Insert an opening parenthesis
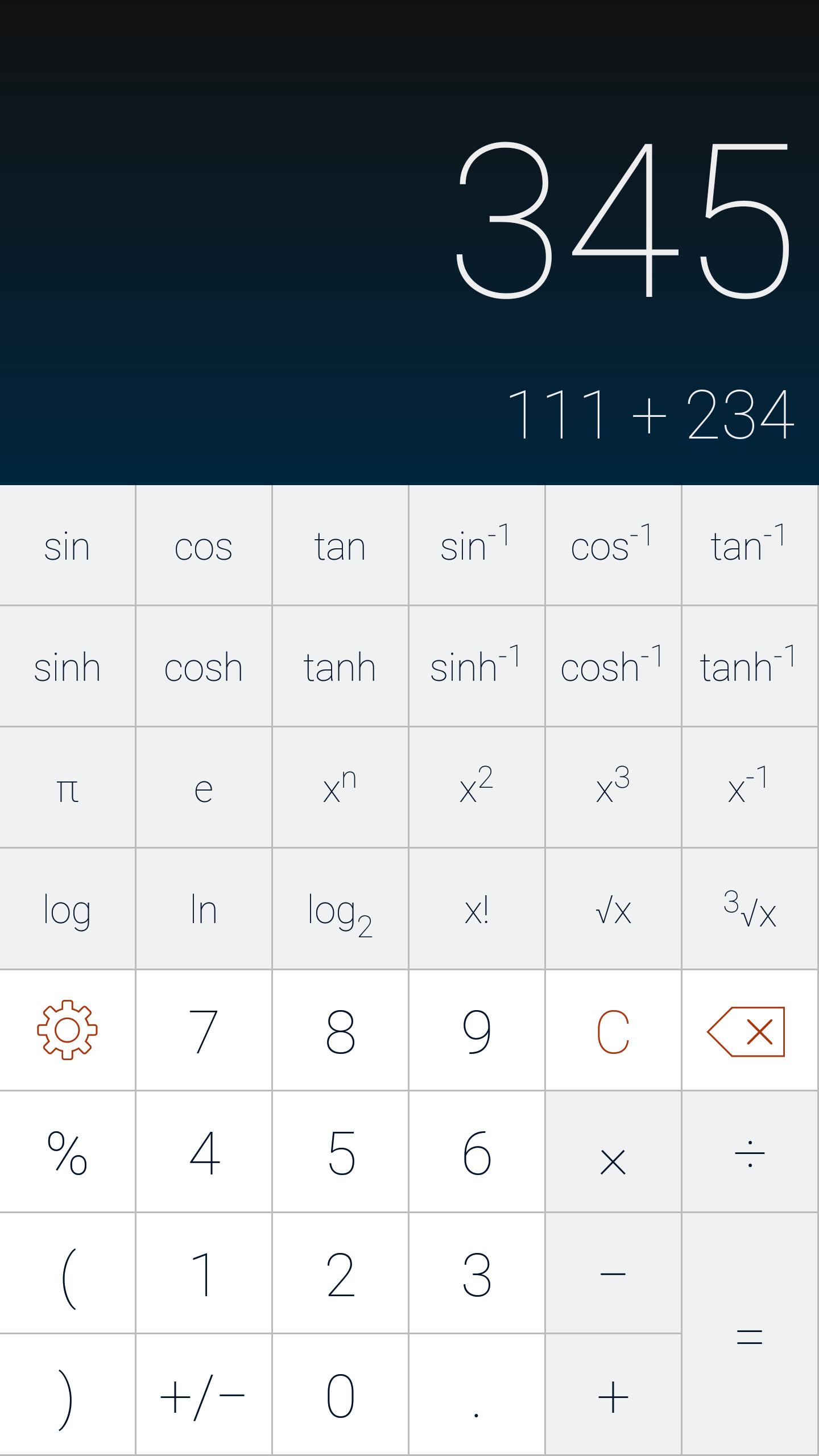 [x=67, y=1273]
